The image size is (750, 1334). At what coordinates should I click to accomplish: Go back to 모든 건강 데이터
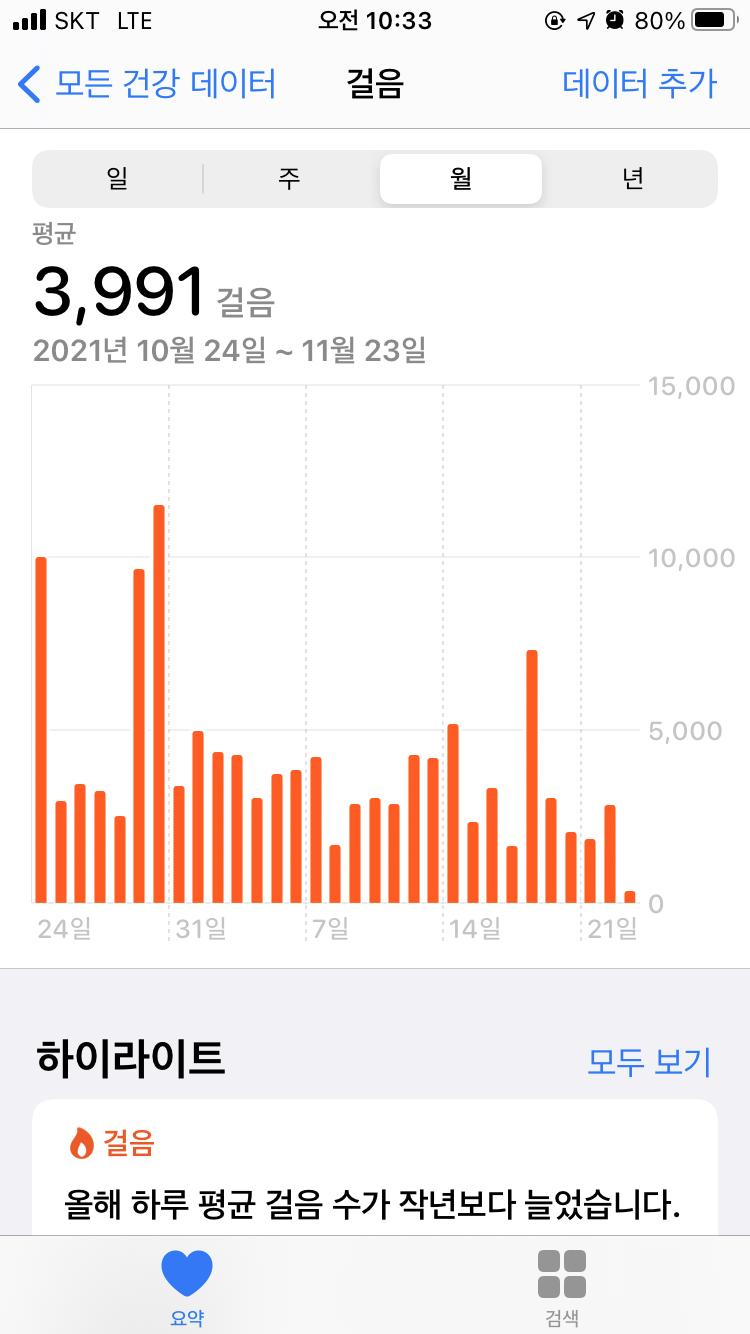(147, 84)
